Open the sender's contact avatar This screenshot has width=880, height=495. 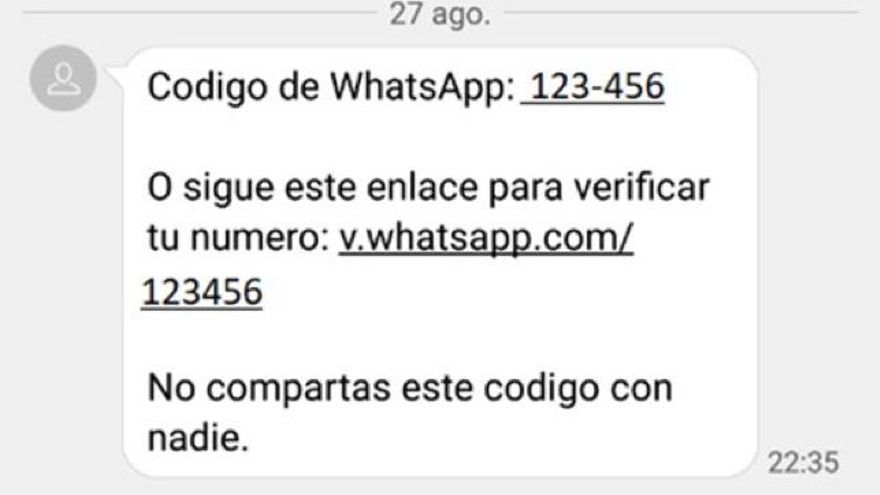click(64, 77)
